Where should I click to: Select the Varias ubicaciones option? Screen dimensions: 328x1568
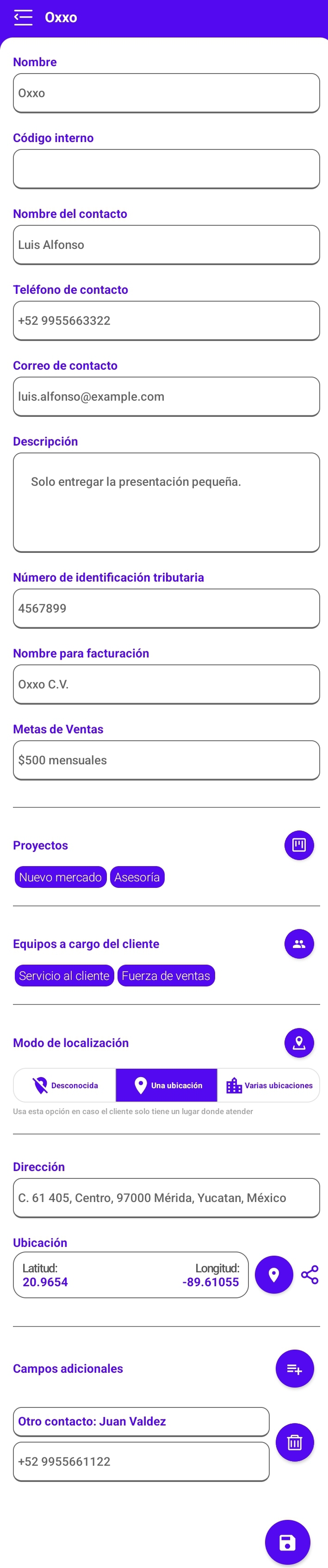(269, 1085)
